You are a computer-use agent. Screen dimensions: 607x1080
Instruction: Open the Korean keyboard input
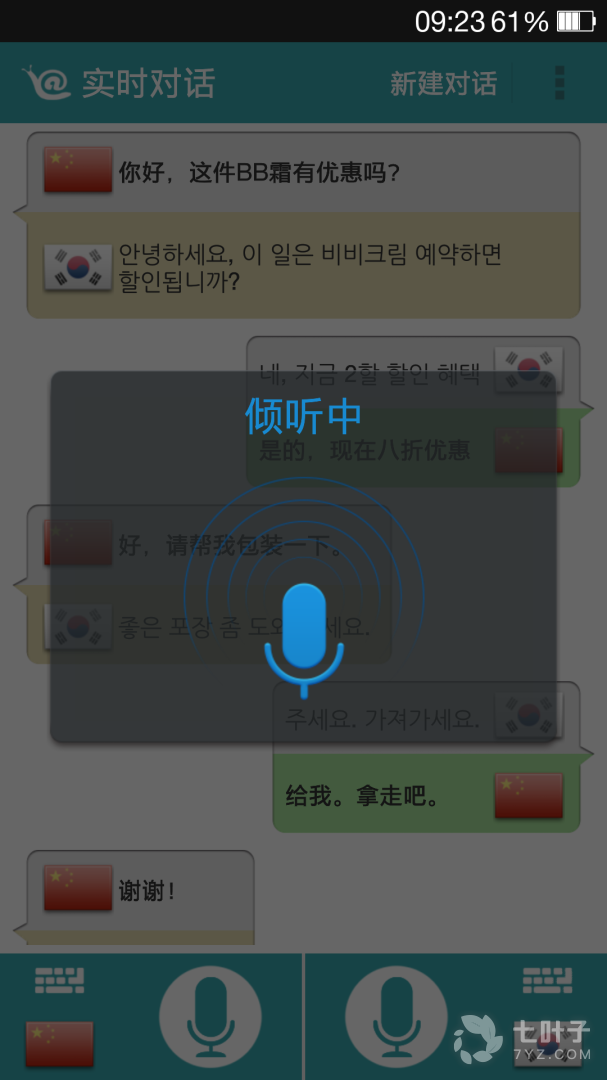click(548, 981)
